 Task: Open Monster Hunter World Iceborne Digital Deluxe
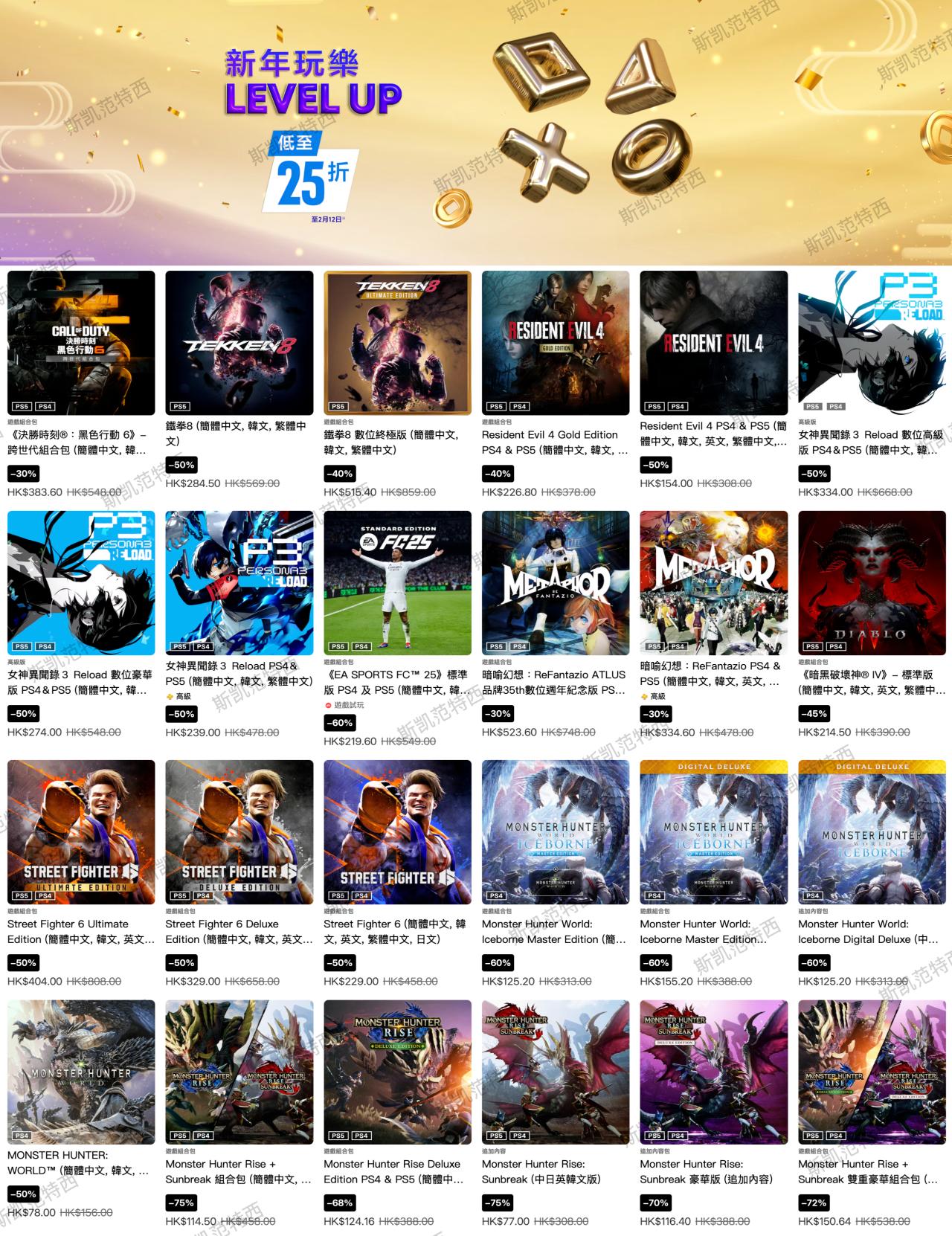[872, 831]
